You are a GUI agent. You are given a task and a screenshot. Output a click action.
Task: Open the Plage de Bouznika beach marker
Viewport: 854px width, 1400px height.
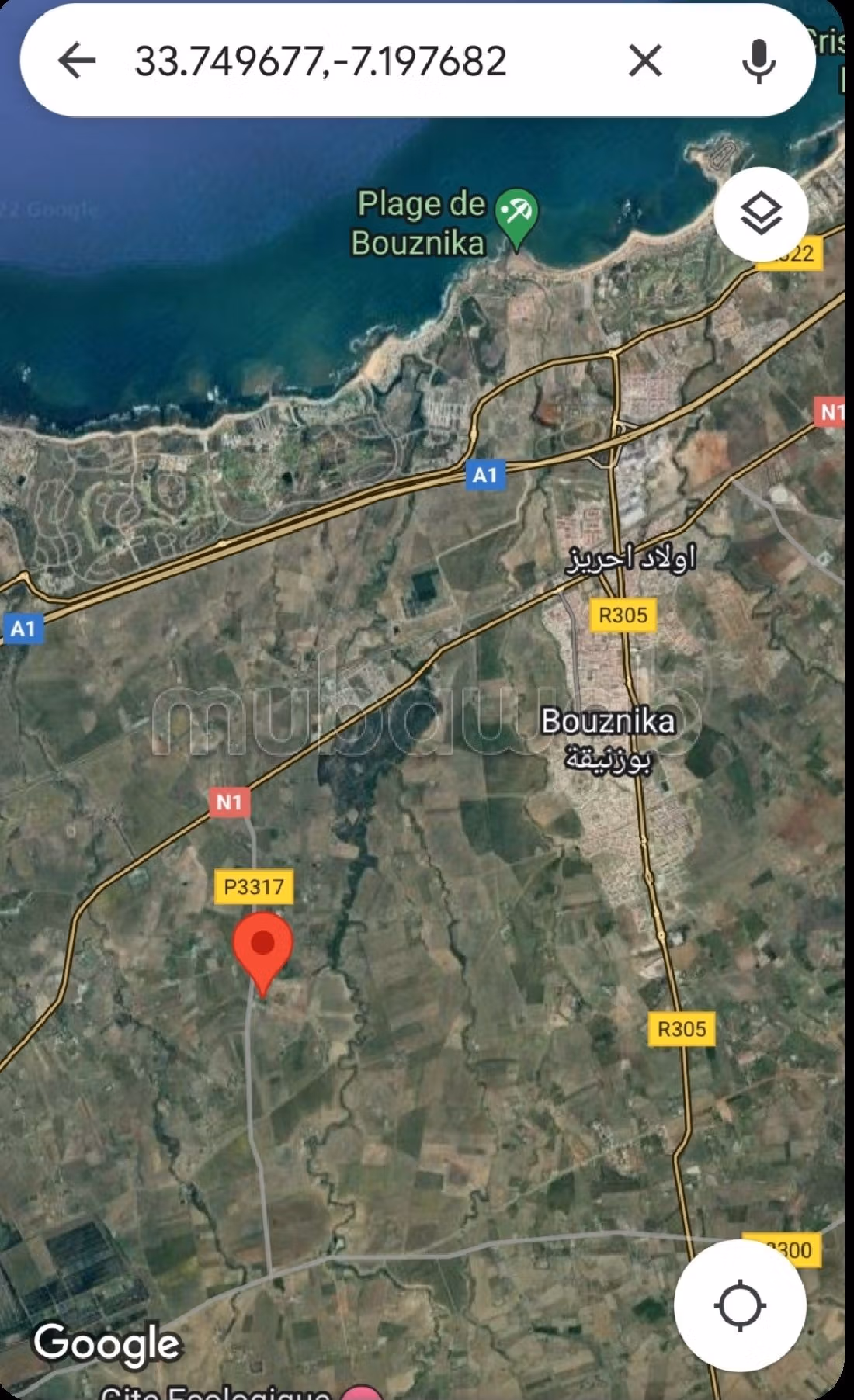tap(516, 212)
